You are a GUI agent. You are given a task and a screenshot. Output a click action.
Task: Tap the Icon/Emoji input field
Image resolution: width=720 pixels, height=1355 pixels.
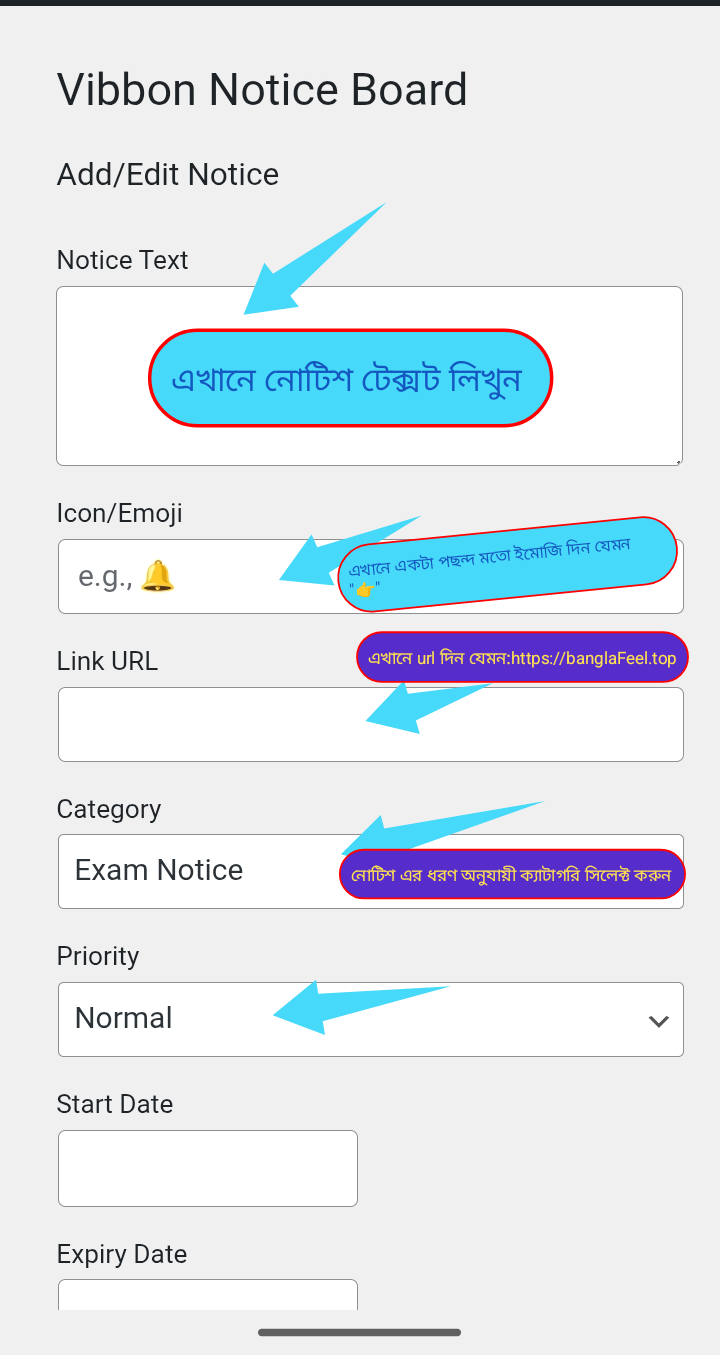point(200,577)
